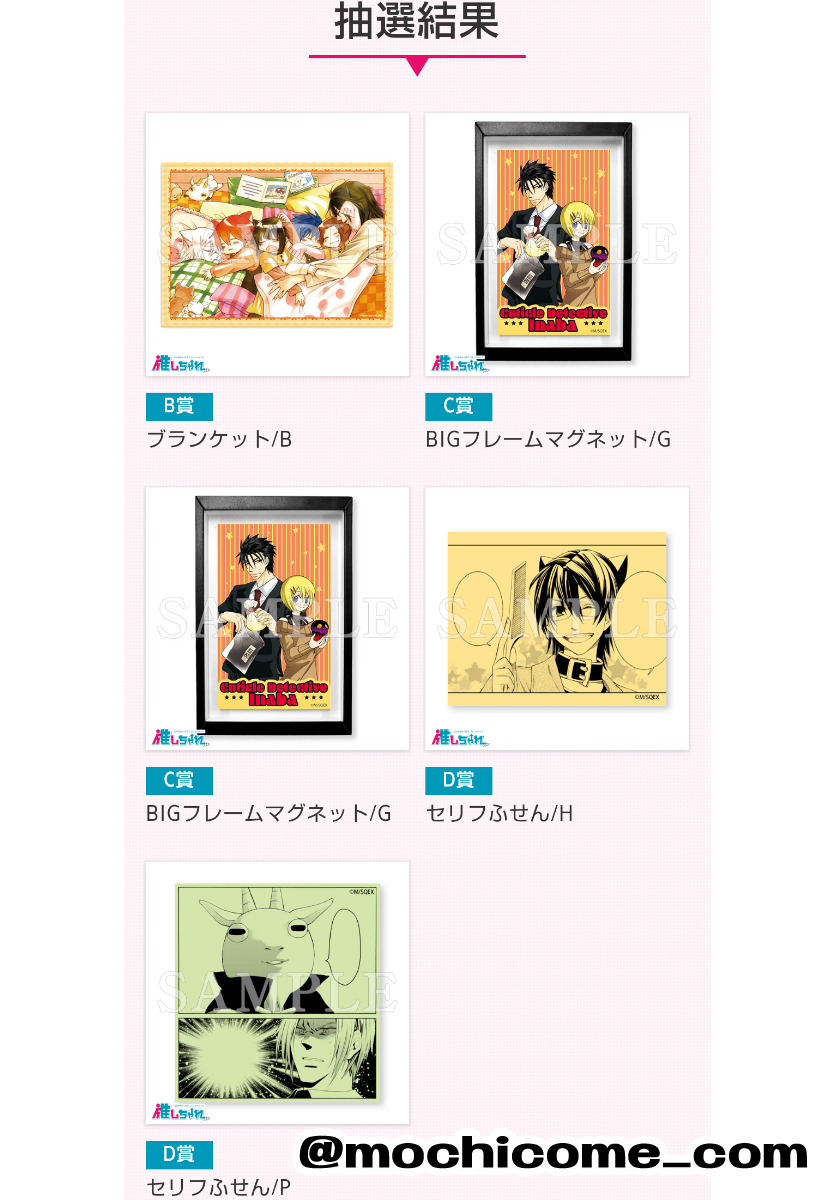Open the B賞 ブランケット/B prize tile
This screenshot has height=1200, width=840.
tap(277, 244)
